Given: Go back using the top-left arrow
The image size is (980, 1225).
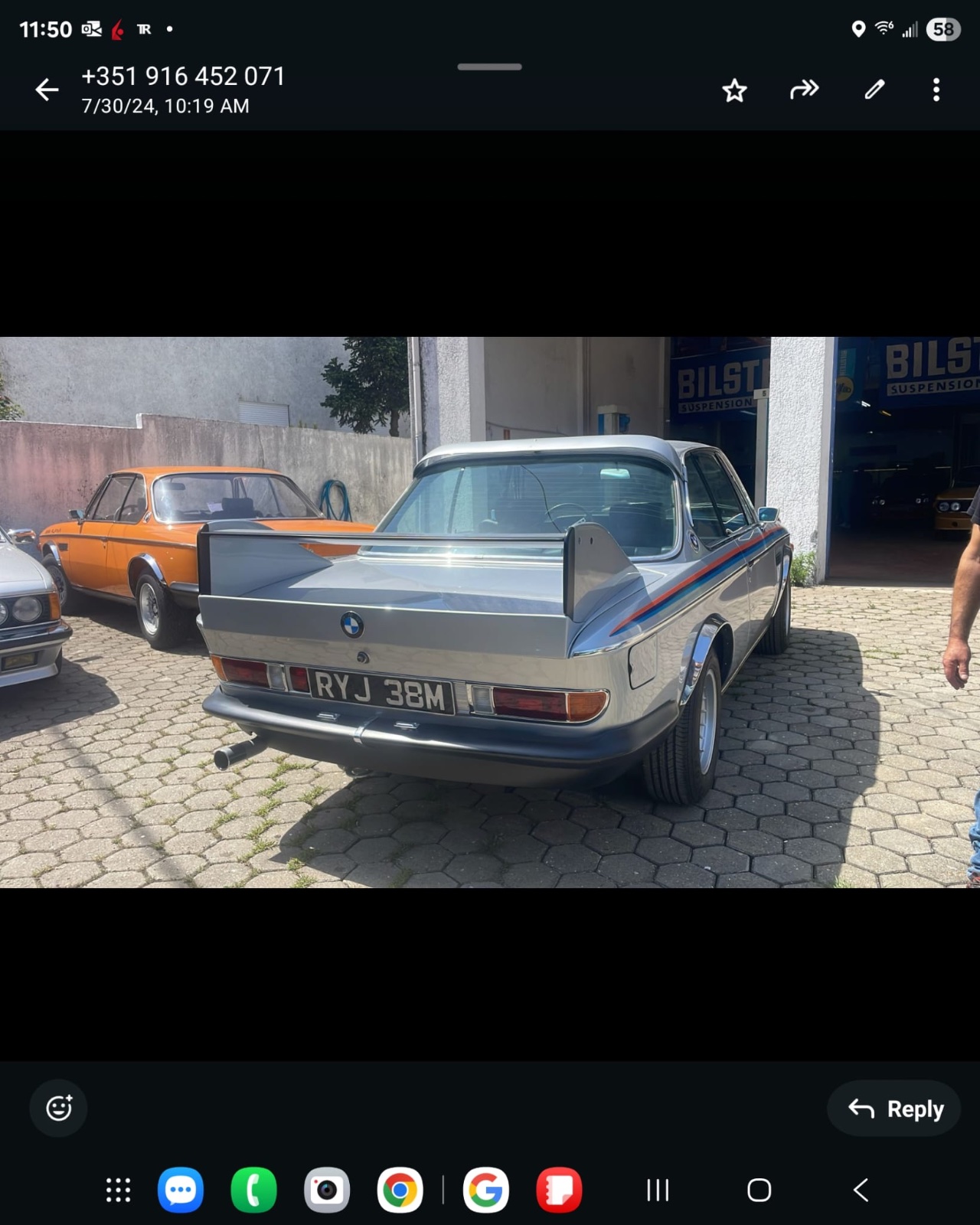Looking at the screenshot, I should point(47,90).
